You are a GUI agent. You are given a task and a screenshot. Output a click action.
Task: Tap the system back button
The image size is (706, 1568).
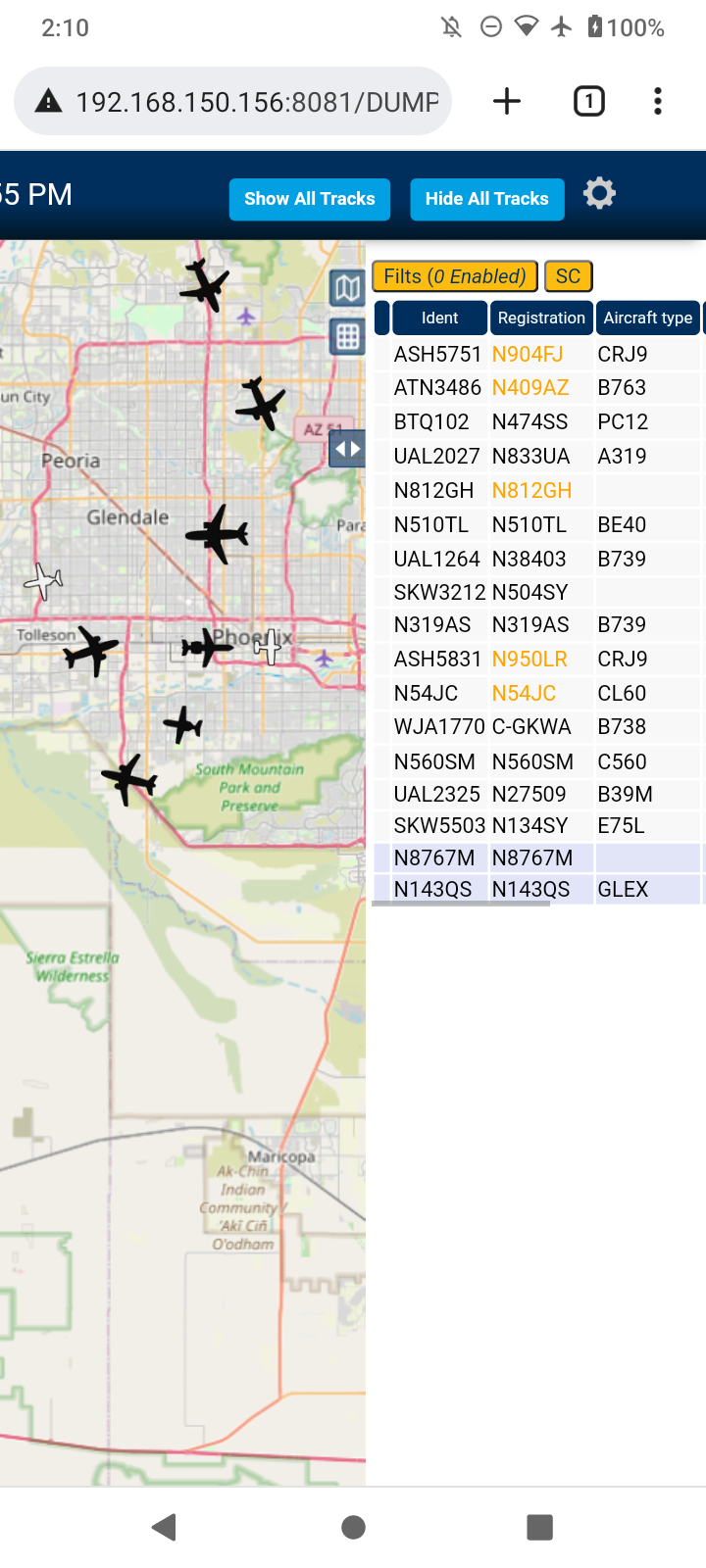click(x=166, y=1527)
